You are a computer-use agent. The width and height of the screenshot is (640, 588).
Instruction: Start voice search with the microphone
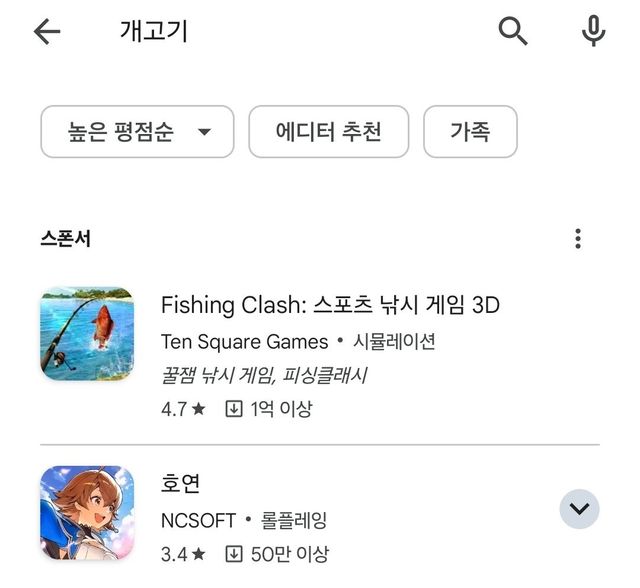593,32
